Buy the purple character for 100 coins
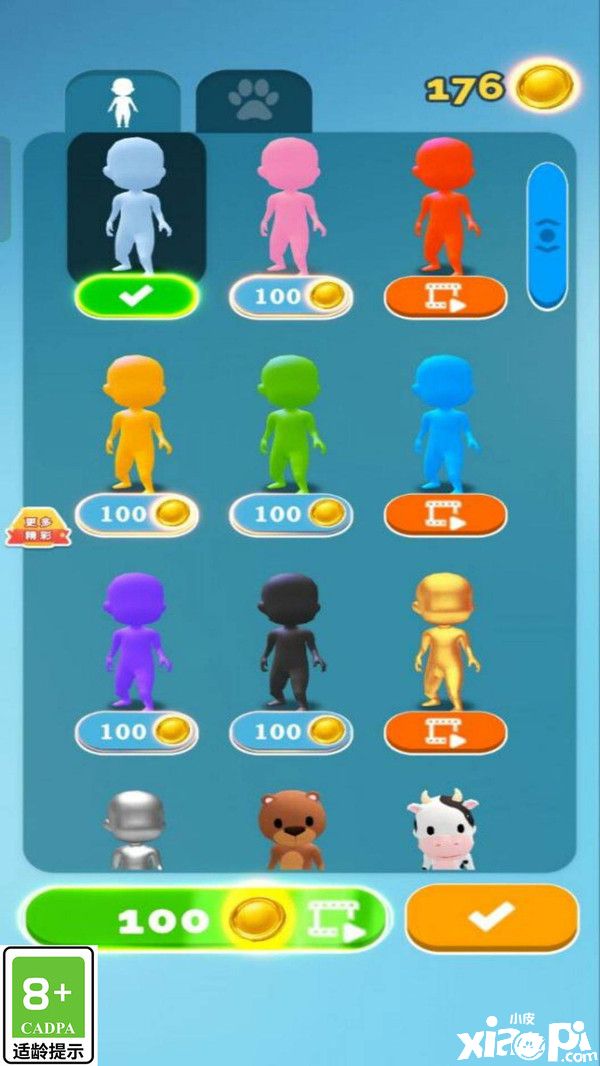600x1066 pixels. pyautogui.click(x=137, y=731)
